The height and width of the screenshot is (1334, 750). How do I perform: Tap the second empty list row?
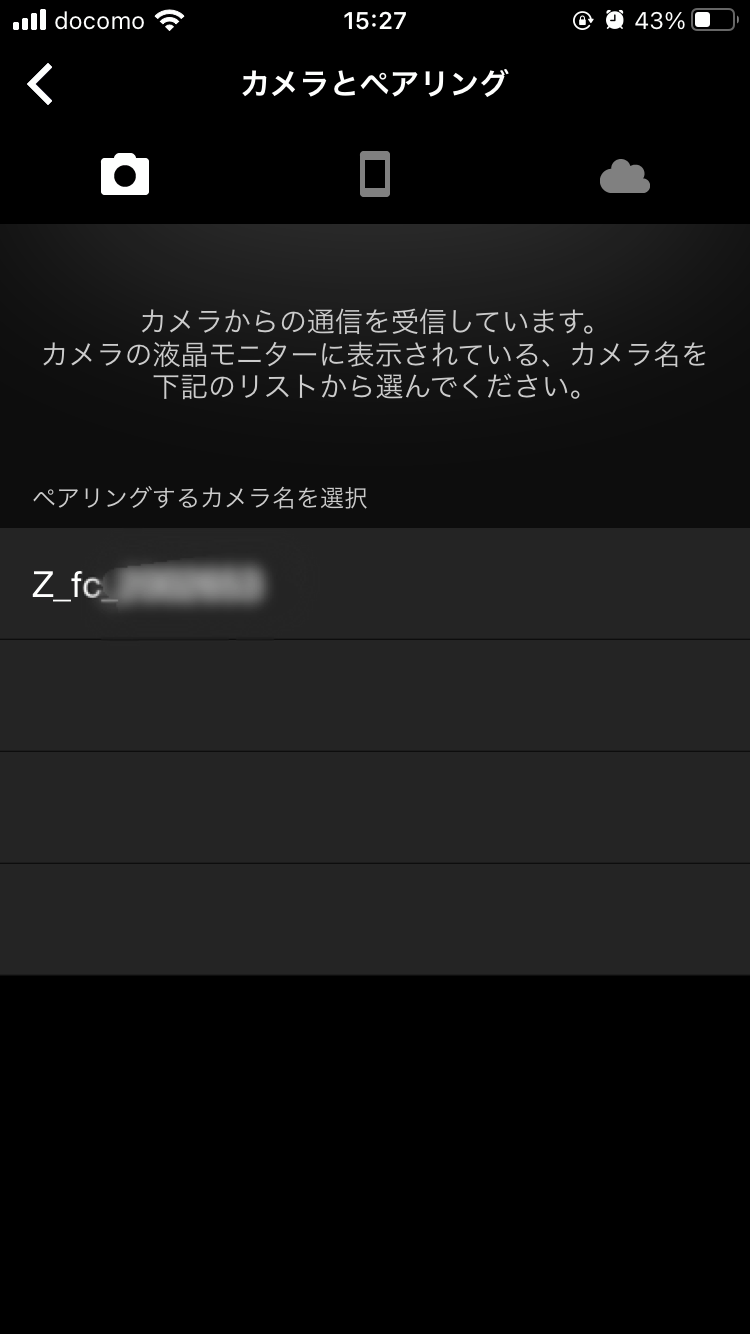point(375,807)
